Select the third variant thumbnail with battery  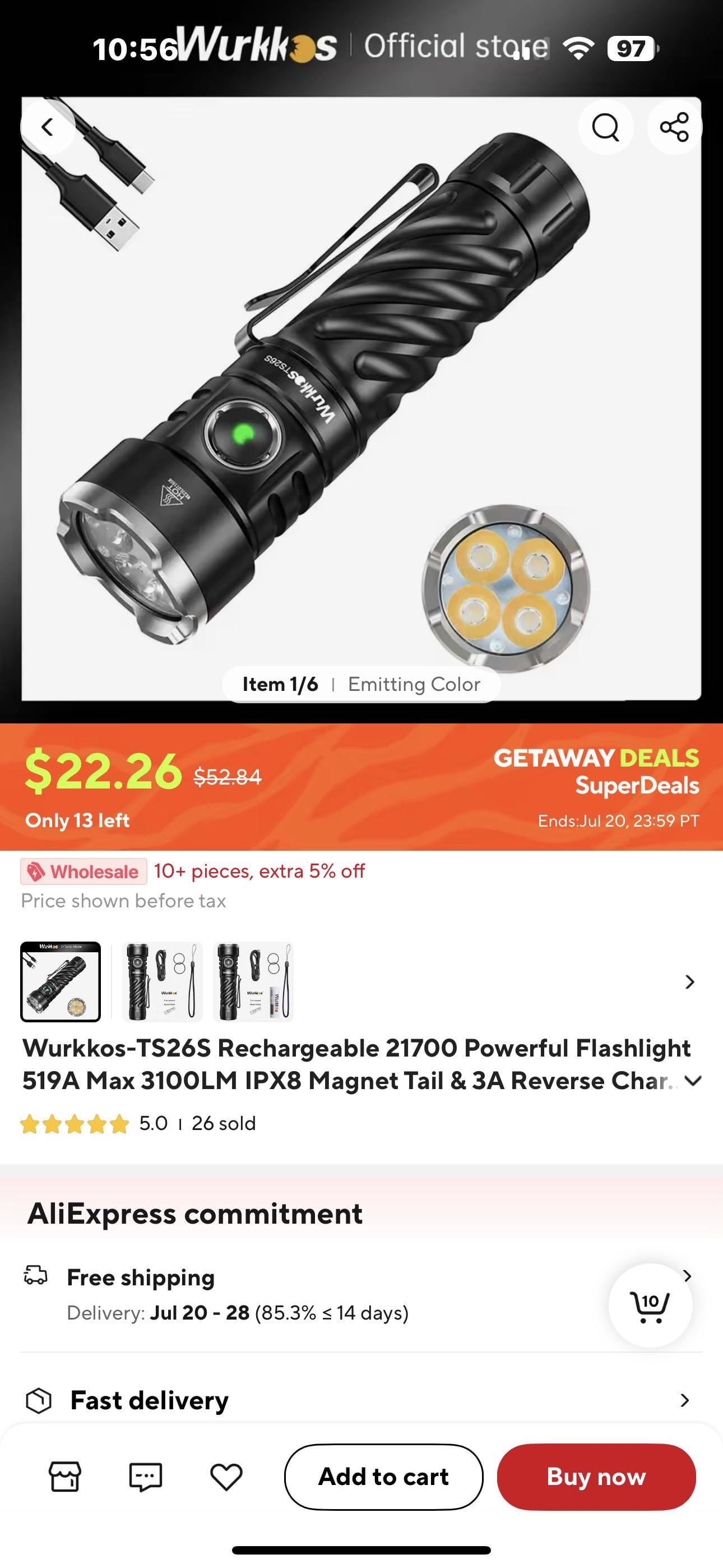tap(253, 981)
